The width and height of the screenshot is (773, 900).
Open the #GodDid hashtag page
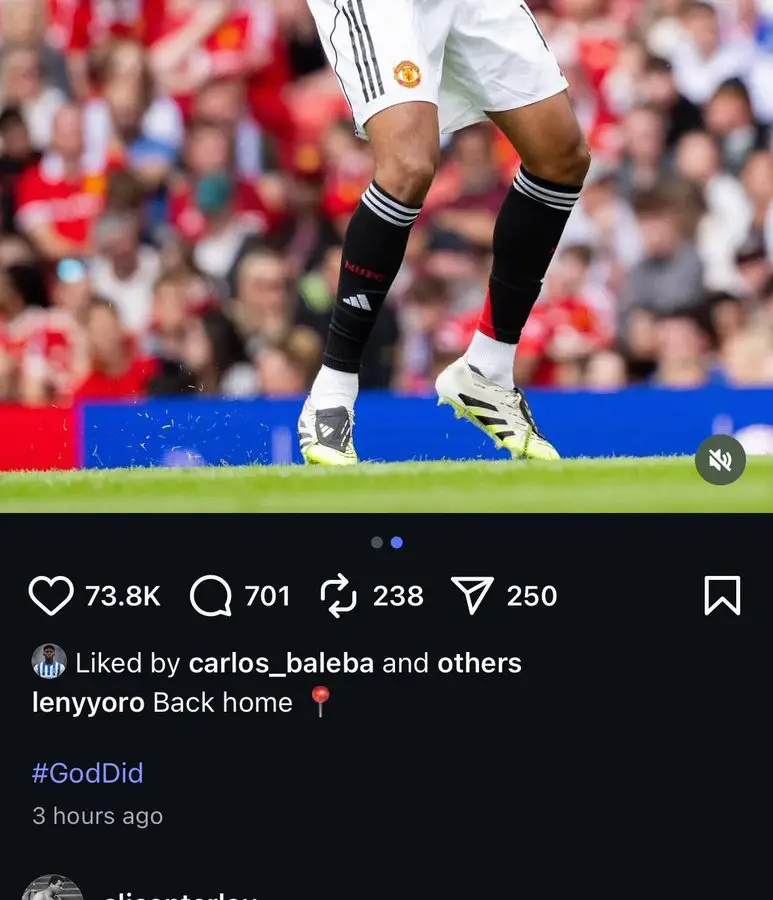(88, 772)
